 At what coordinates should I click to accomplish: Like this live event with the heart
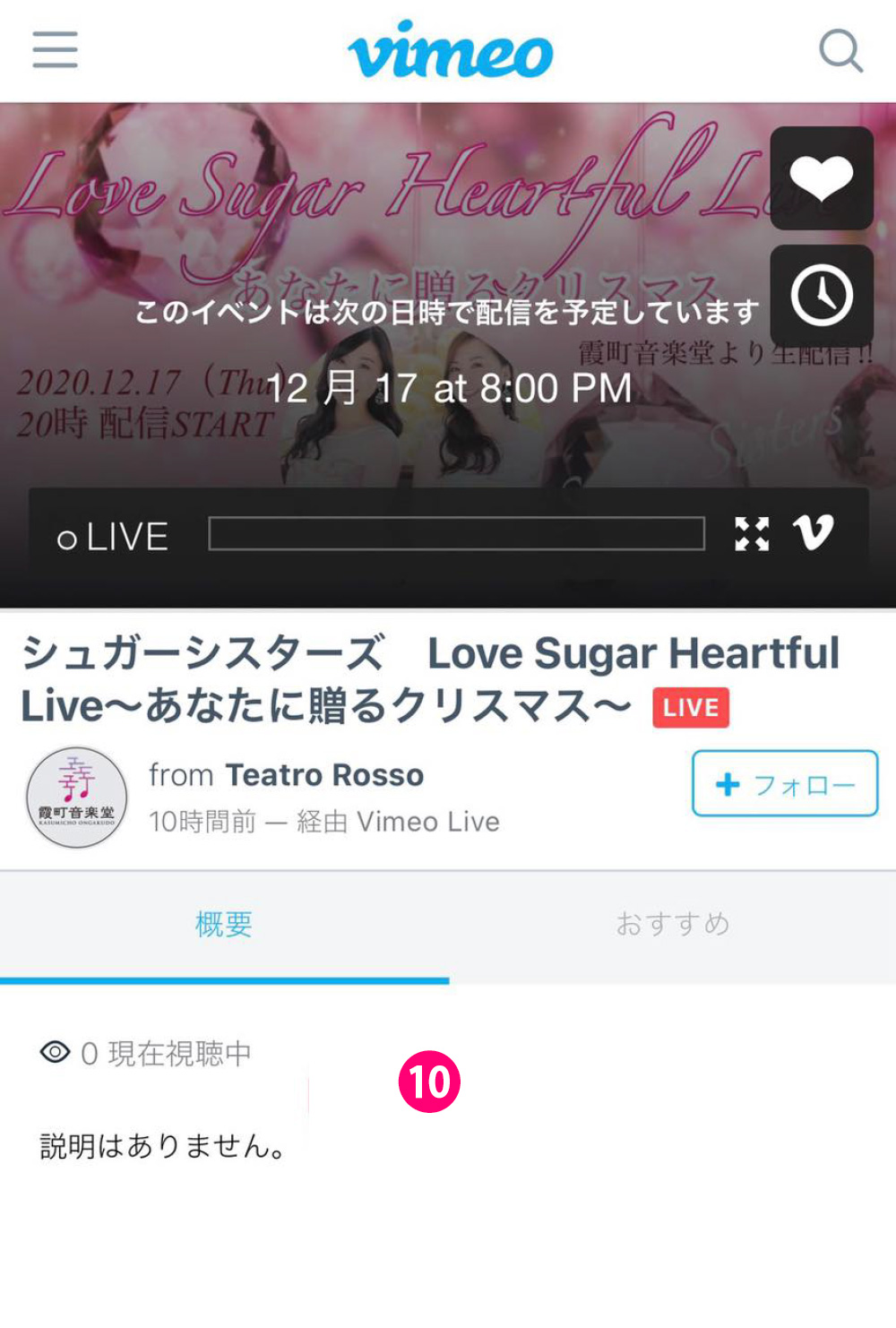click(x=821, y=178)
